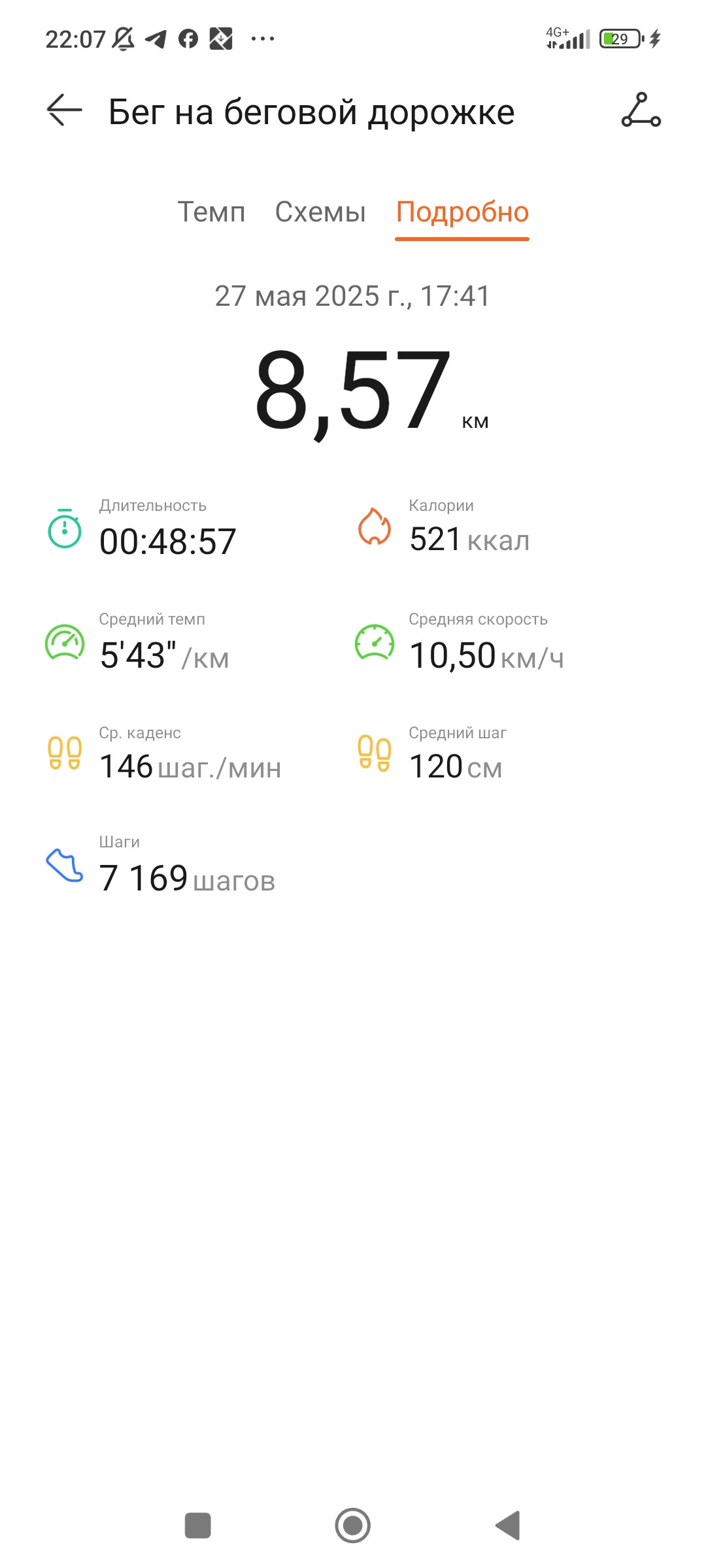This screenshot has height=1568, width=706.
Task: Switch to the Темп tab
Action: (x=211, y=212)
